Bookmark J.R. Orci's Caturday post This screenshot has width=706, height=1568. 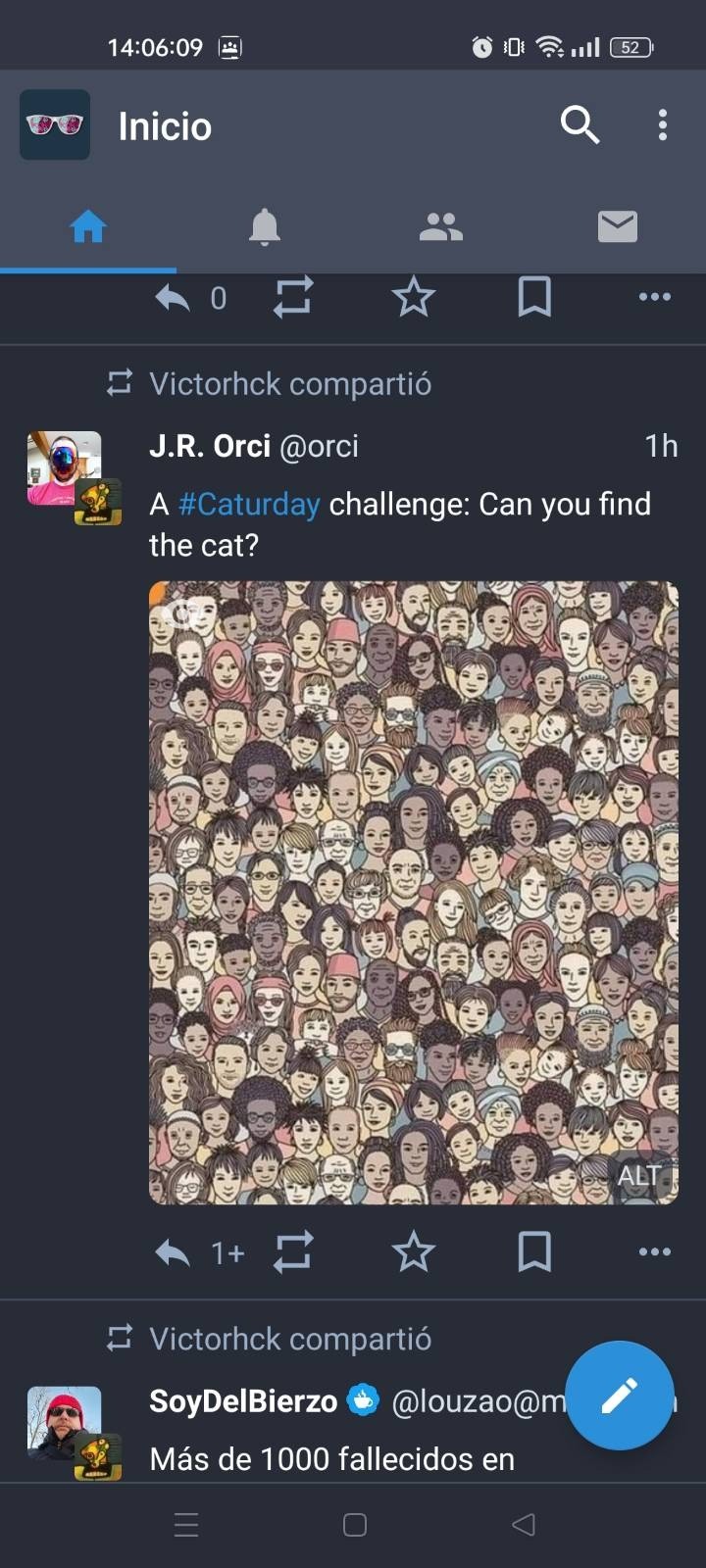point(534,1252)
